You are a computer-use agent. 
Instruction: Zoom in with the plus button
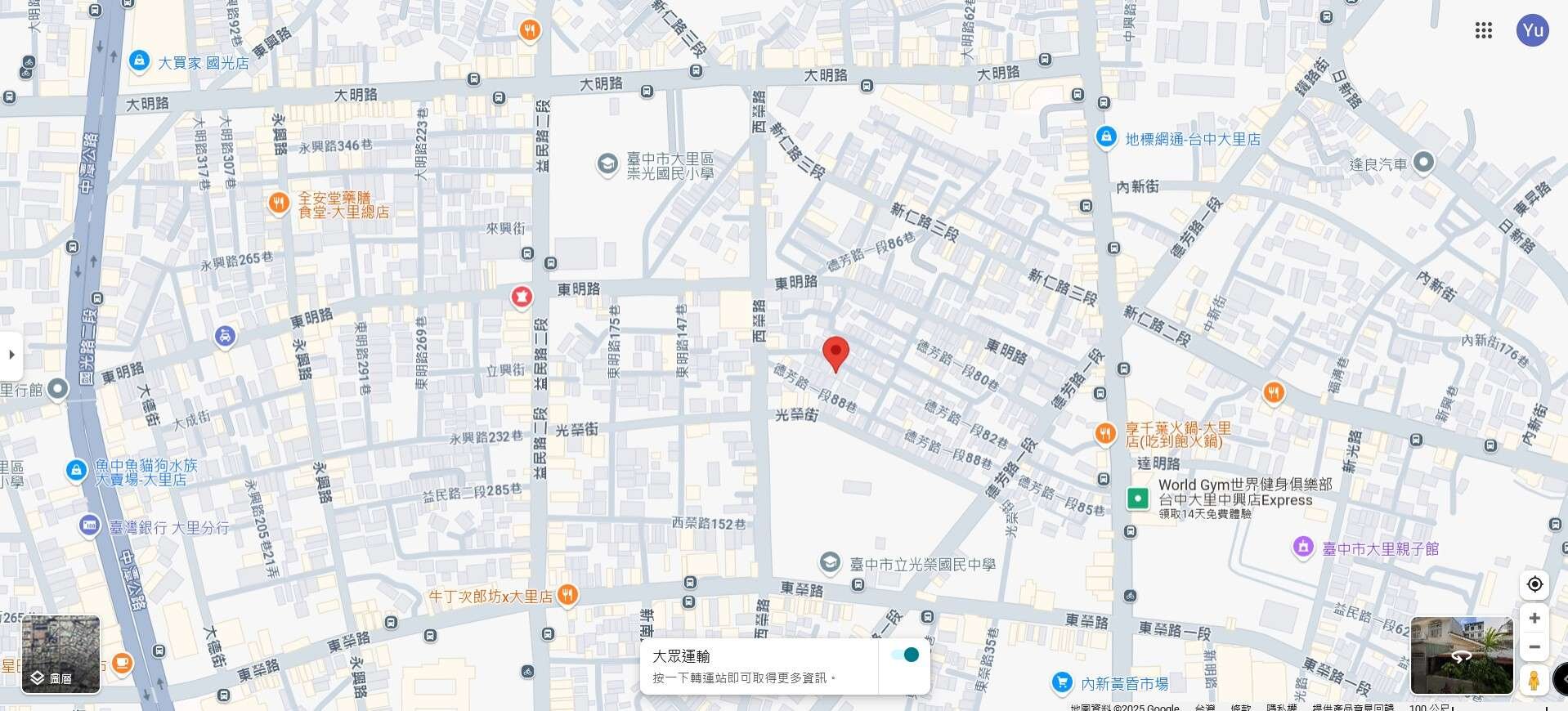pyautogui.click(x=1534, y=618)
